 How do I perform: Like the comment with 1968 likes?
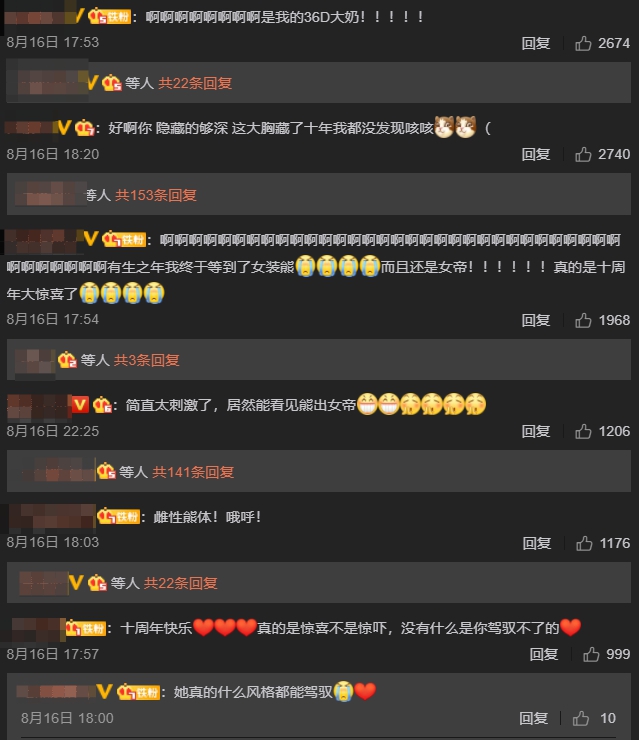click(584, 320)
